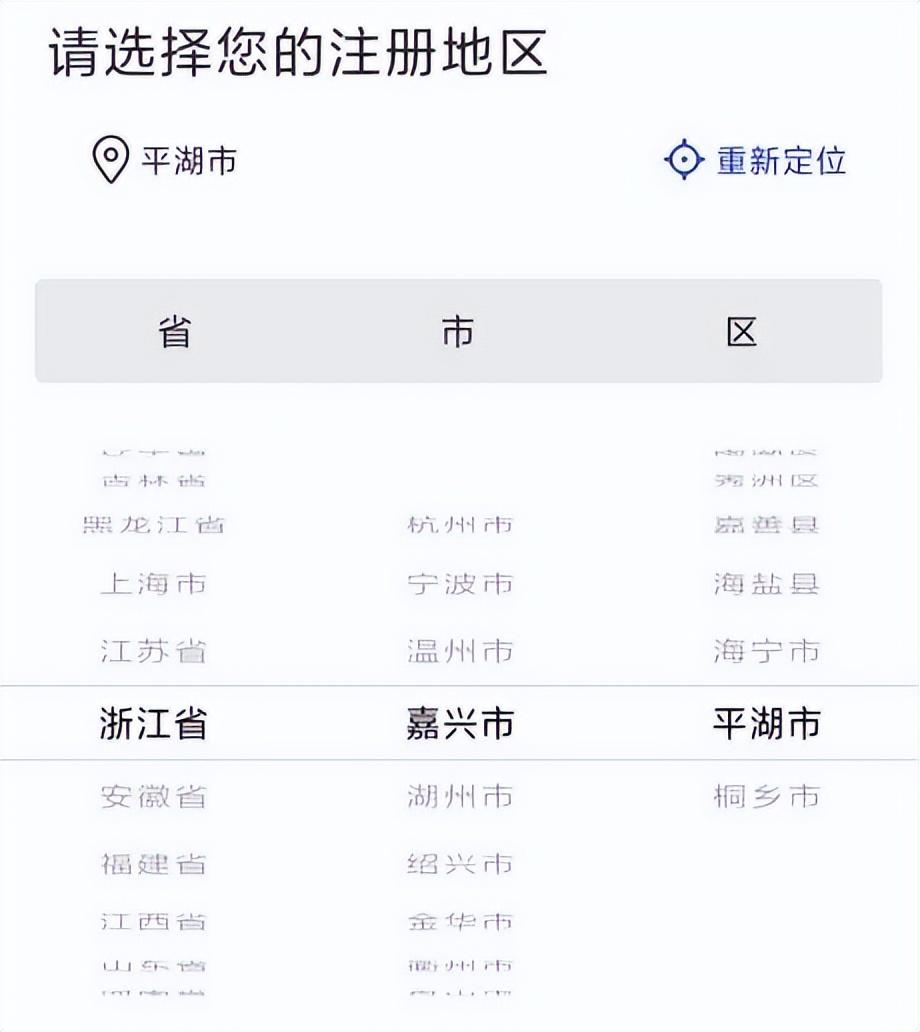The height and width of the screenshot is (1032, 920).
Task: Pick 杭州市 in city column
Action: pyautogui.click(x=460, y=524)
